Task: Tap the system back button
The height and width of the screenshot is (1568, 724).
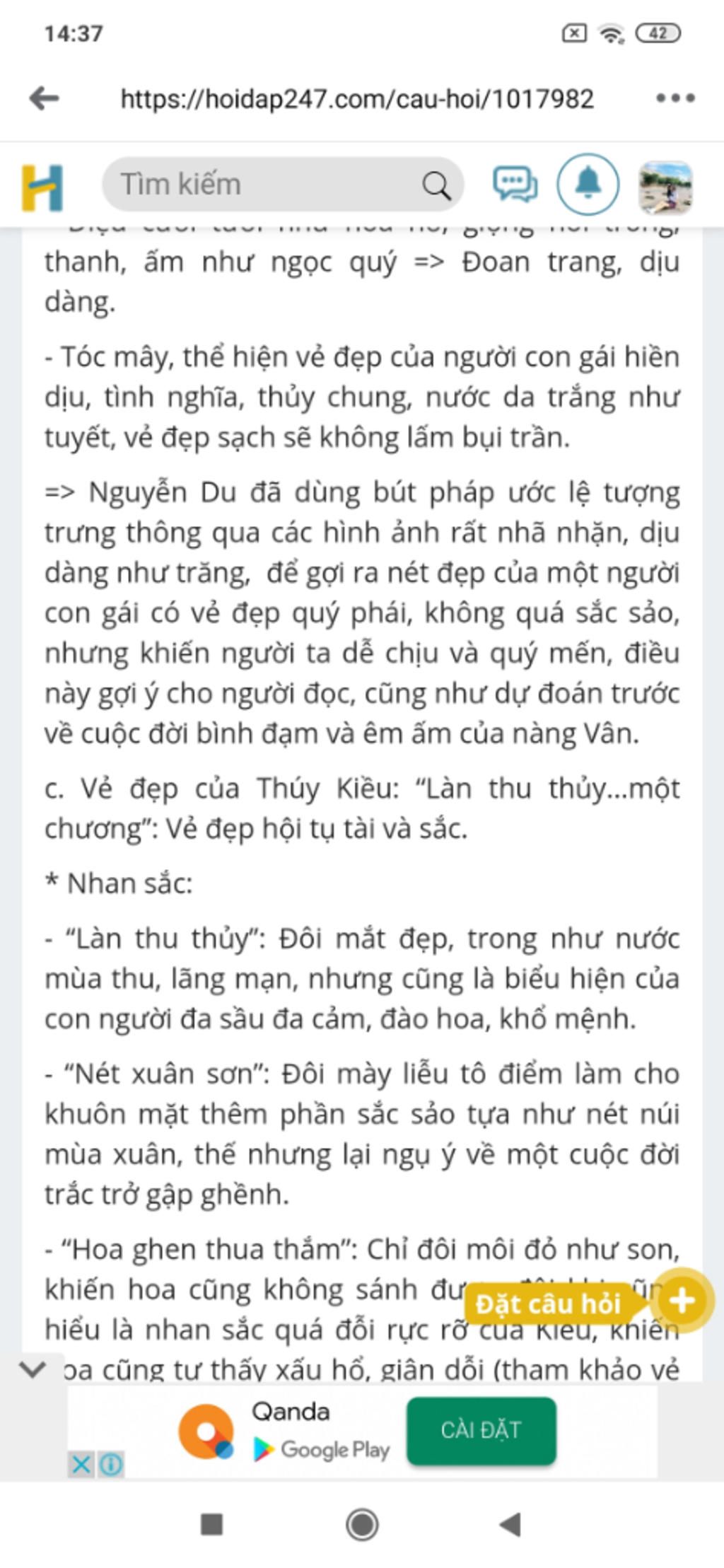Action: pos(510,1525)
